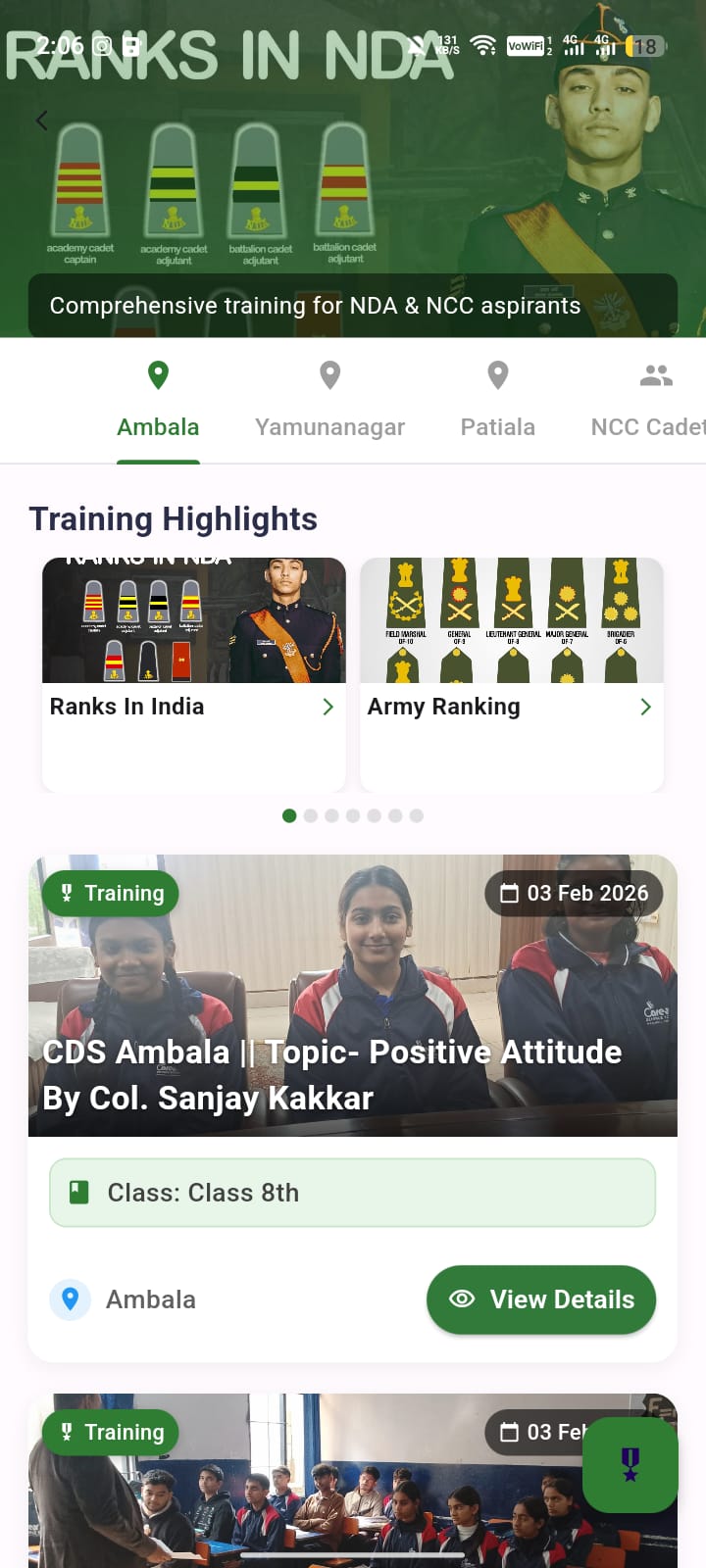Tap the carousel page indicator dots
The image size is (706, 1568).
tap(352, 815)
